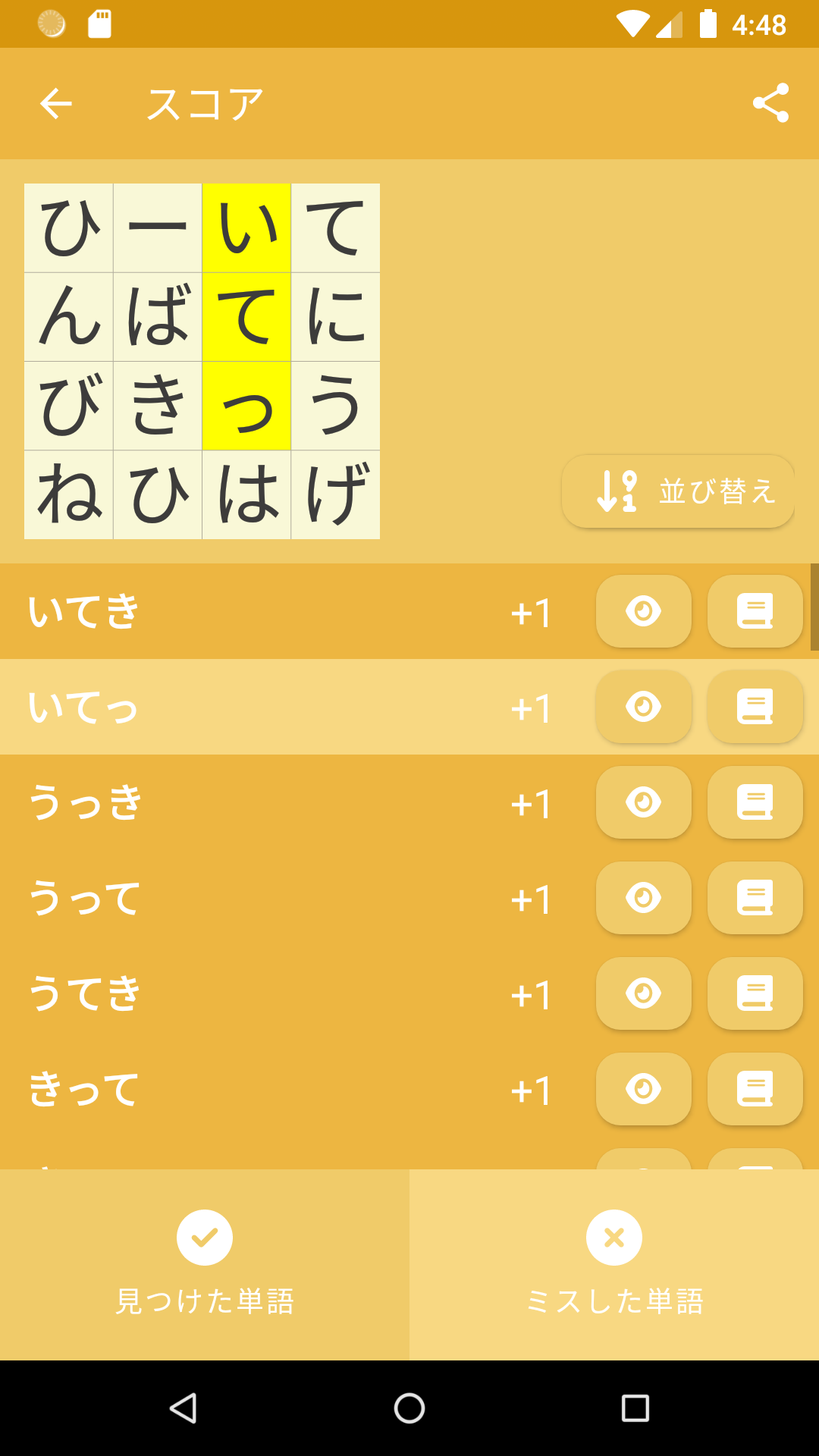
Task: Open the recent apps overview
Action: pos(635,1408)
